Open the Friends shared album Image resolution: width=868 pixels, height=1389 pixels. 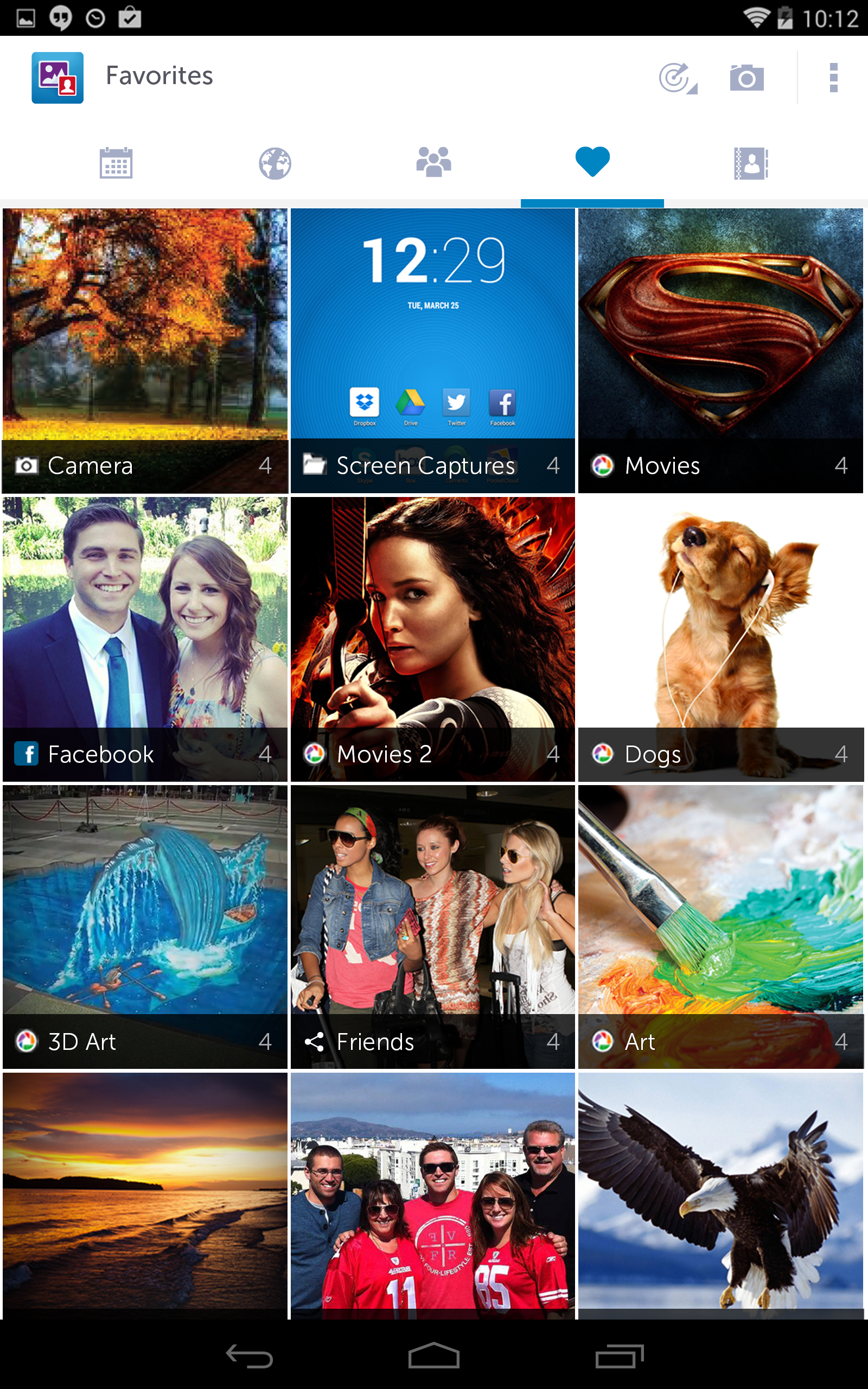[433, 926]
